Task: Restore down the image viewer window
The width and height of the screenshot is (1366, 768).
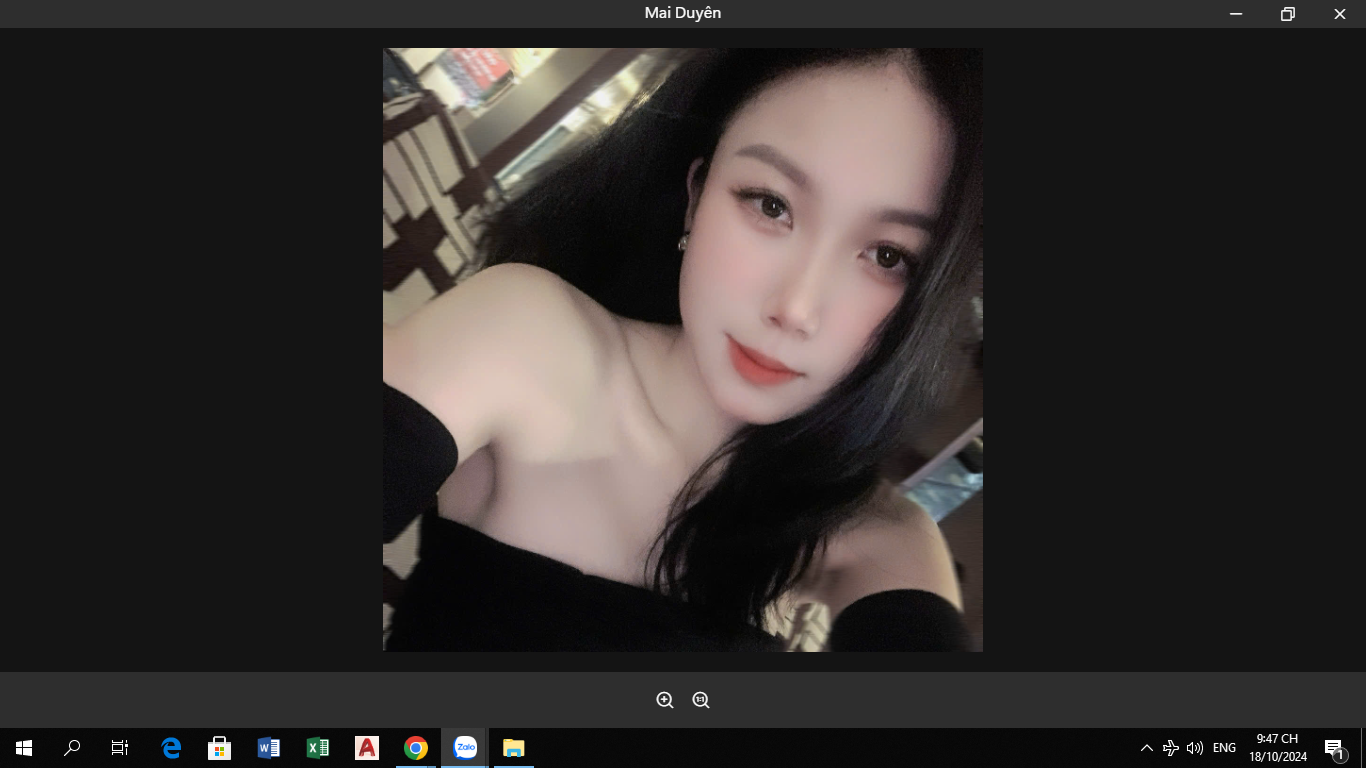Action: 1288,14
